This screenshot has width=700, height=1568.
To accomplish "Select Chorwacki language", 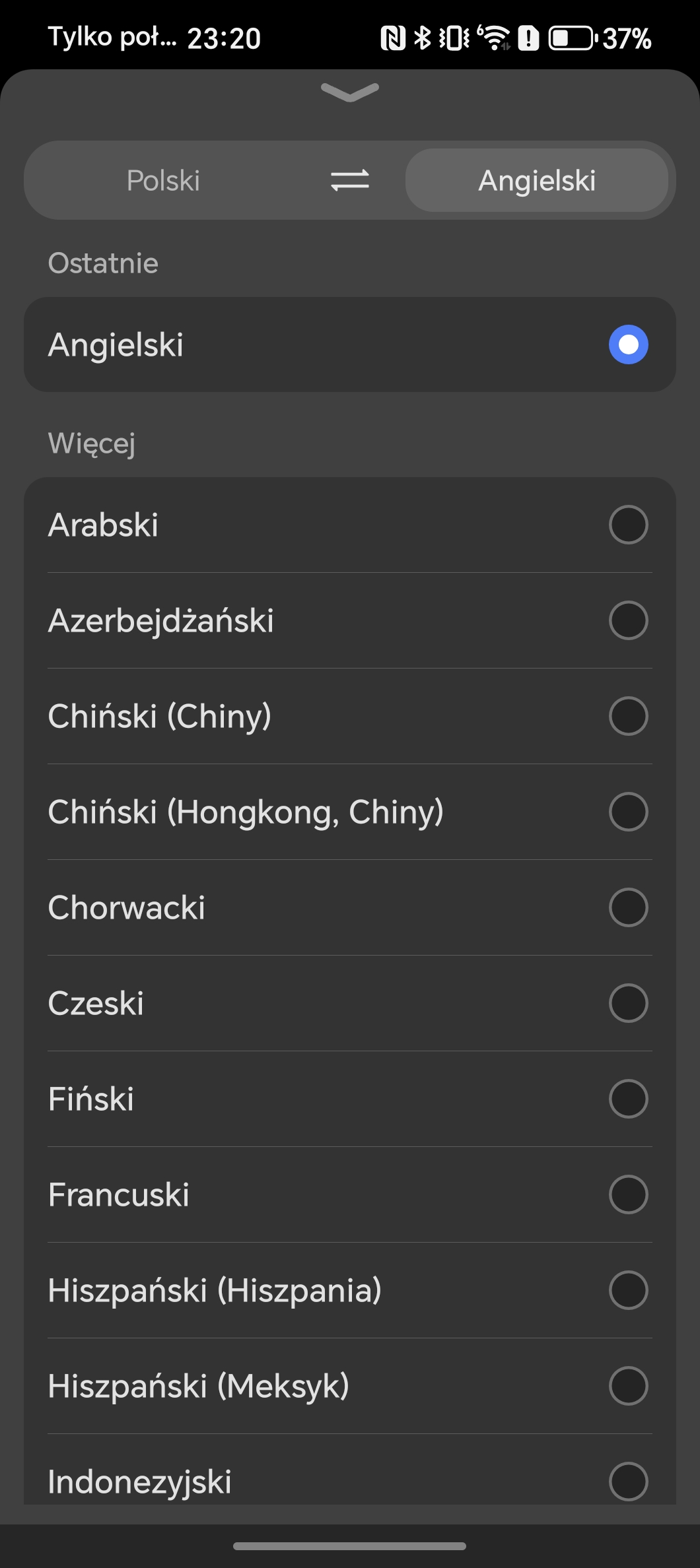I will (x=350, y=907).
